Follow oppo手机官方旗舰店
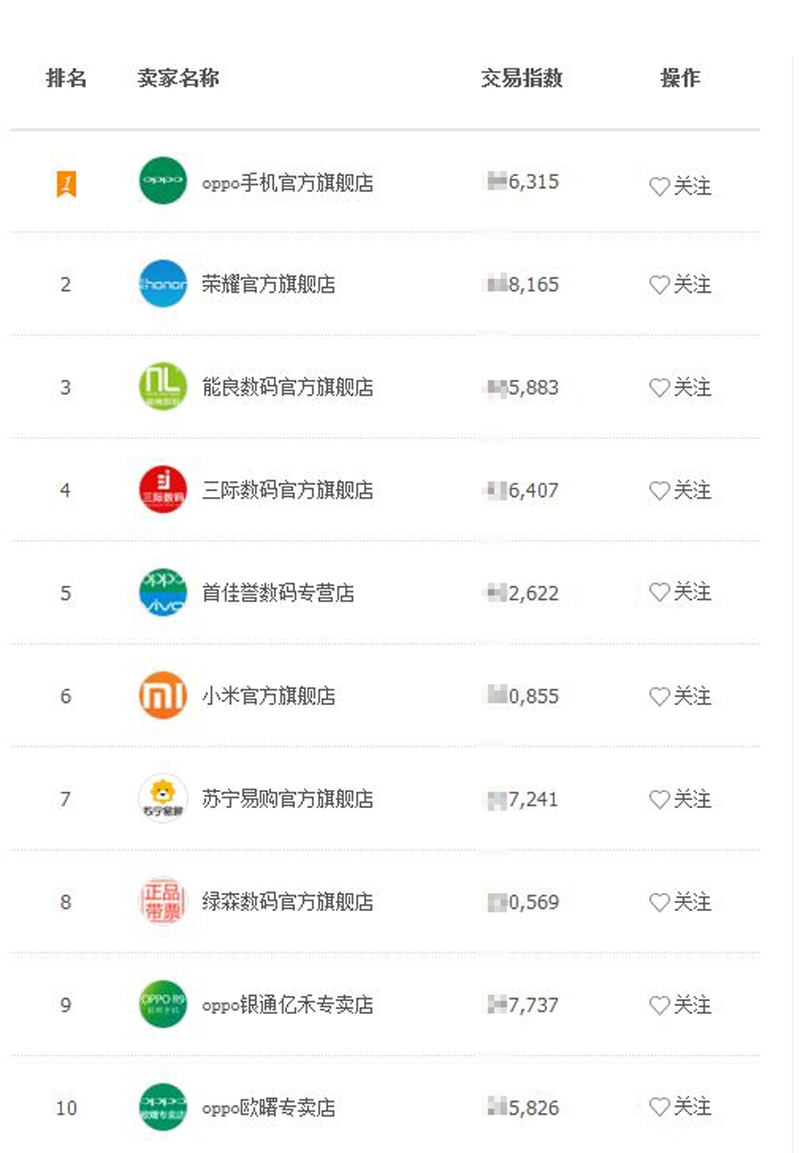 click(680, 186)
